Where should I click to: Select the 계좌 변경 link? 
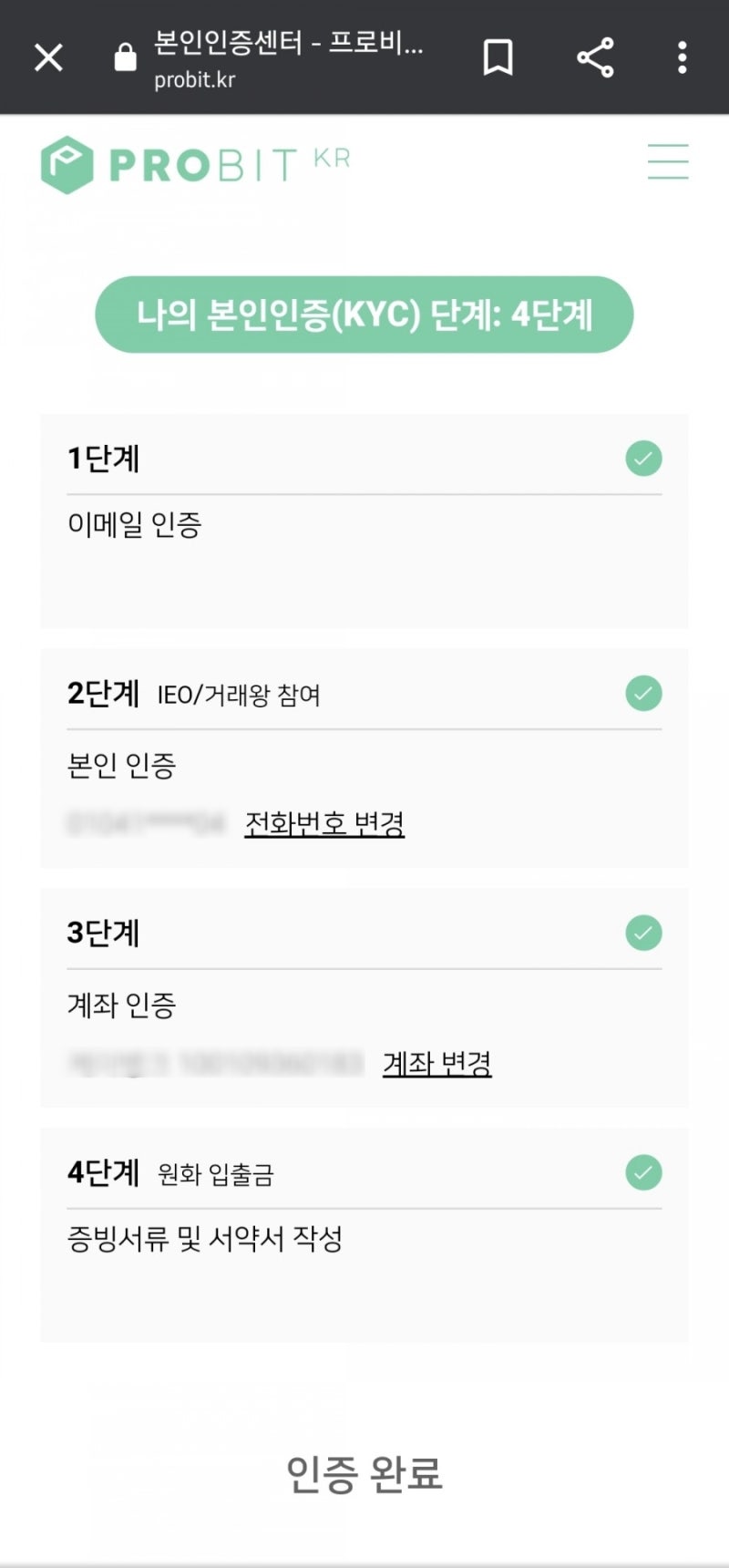coord(436,1062)
